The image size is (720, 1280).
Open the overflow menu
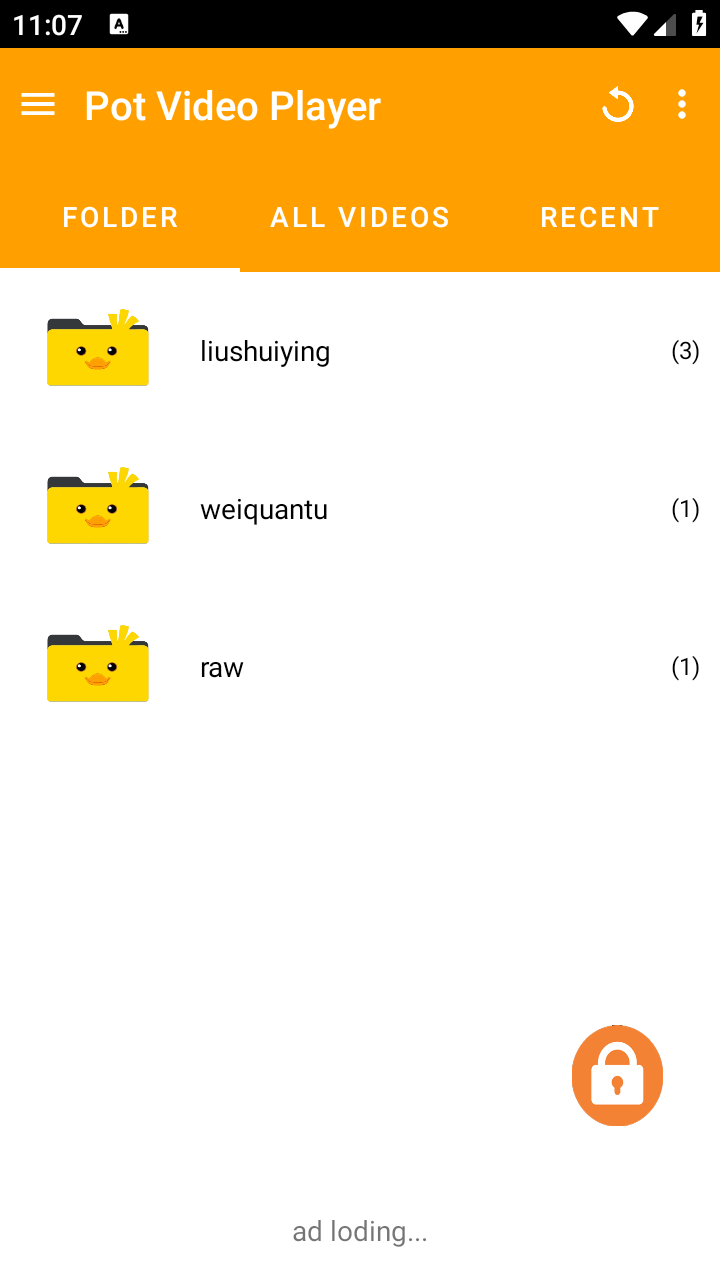tap(682, 105)
